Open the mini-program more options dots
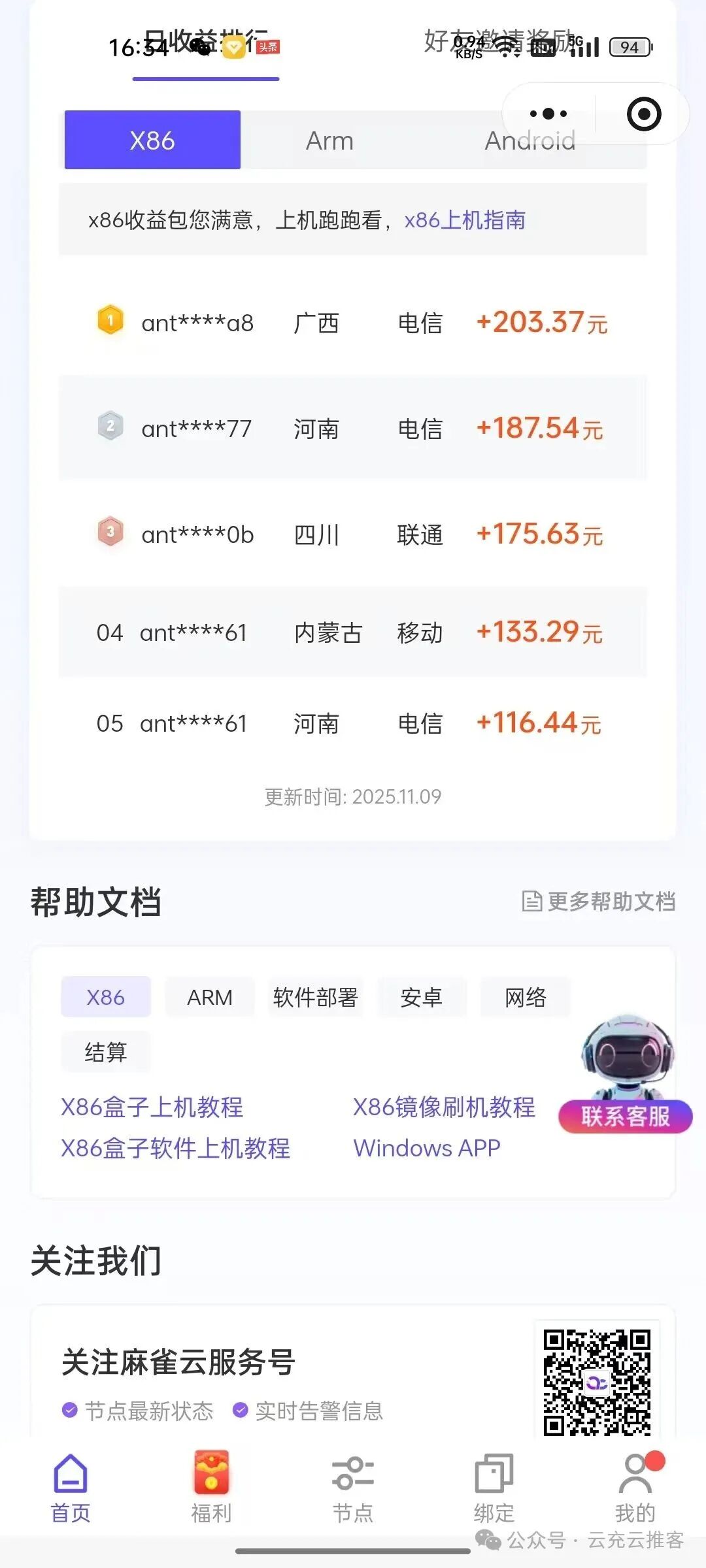Screen dimensions: 706x1568 click(x=547, y=113)
